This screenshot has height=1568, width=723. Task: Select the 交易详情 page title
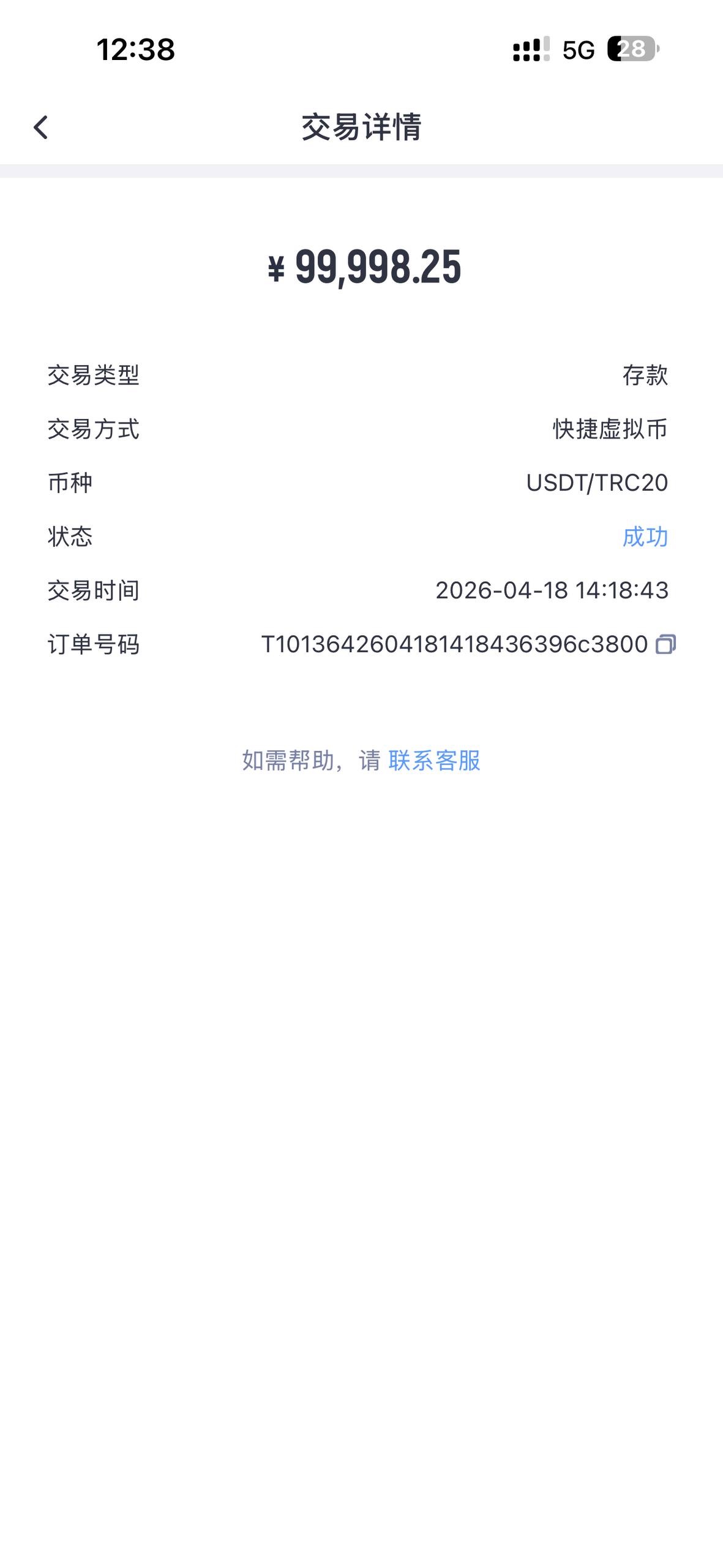[x=361, y=127]
